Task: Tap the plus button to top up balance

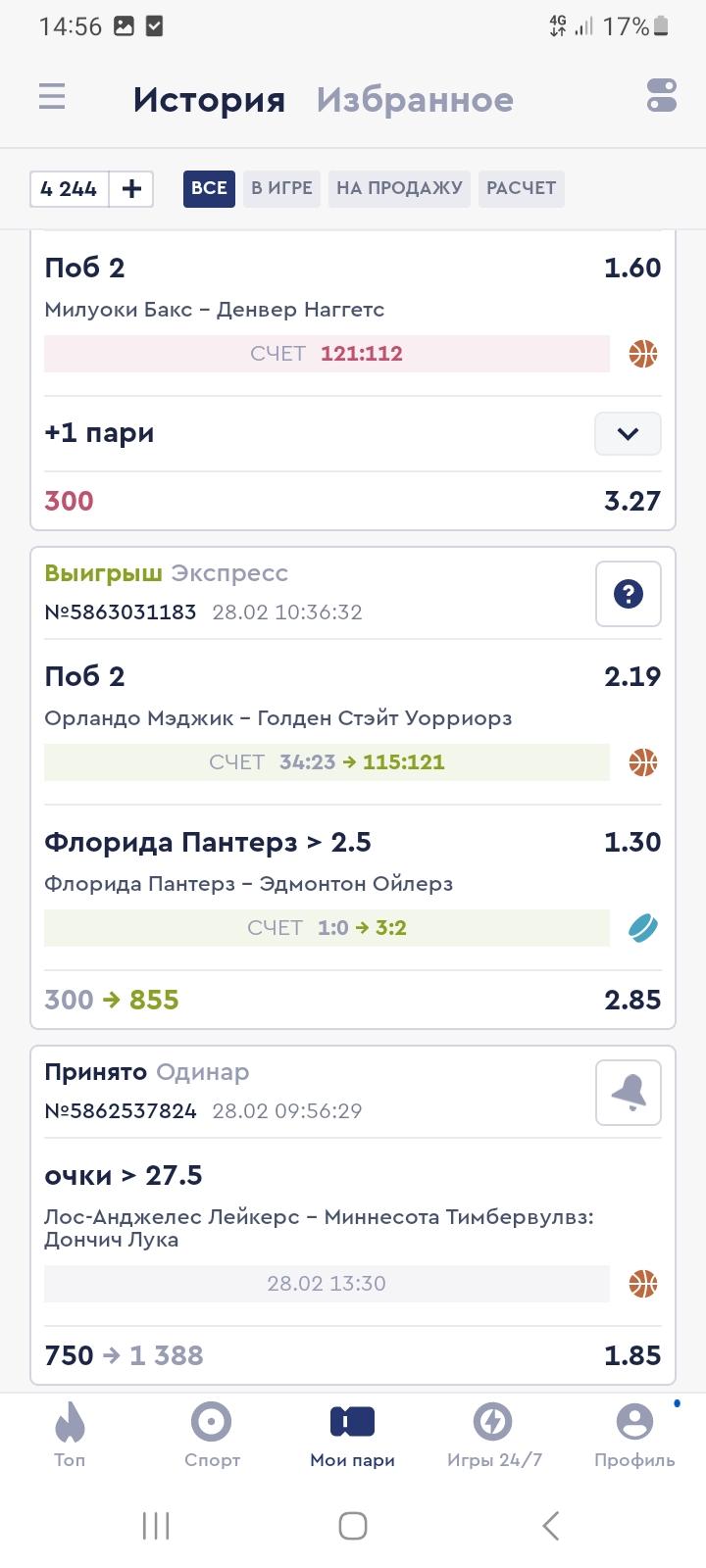Action: 131,188
